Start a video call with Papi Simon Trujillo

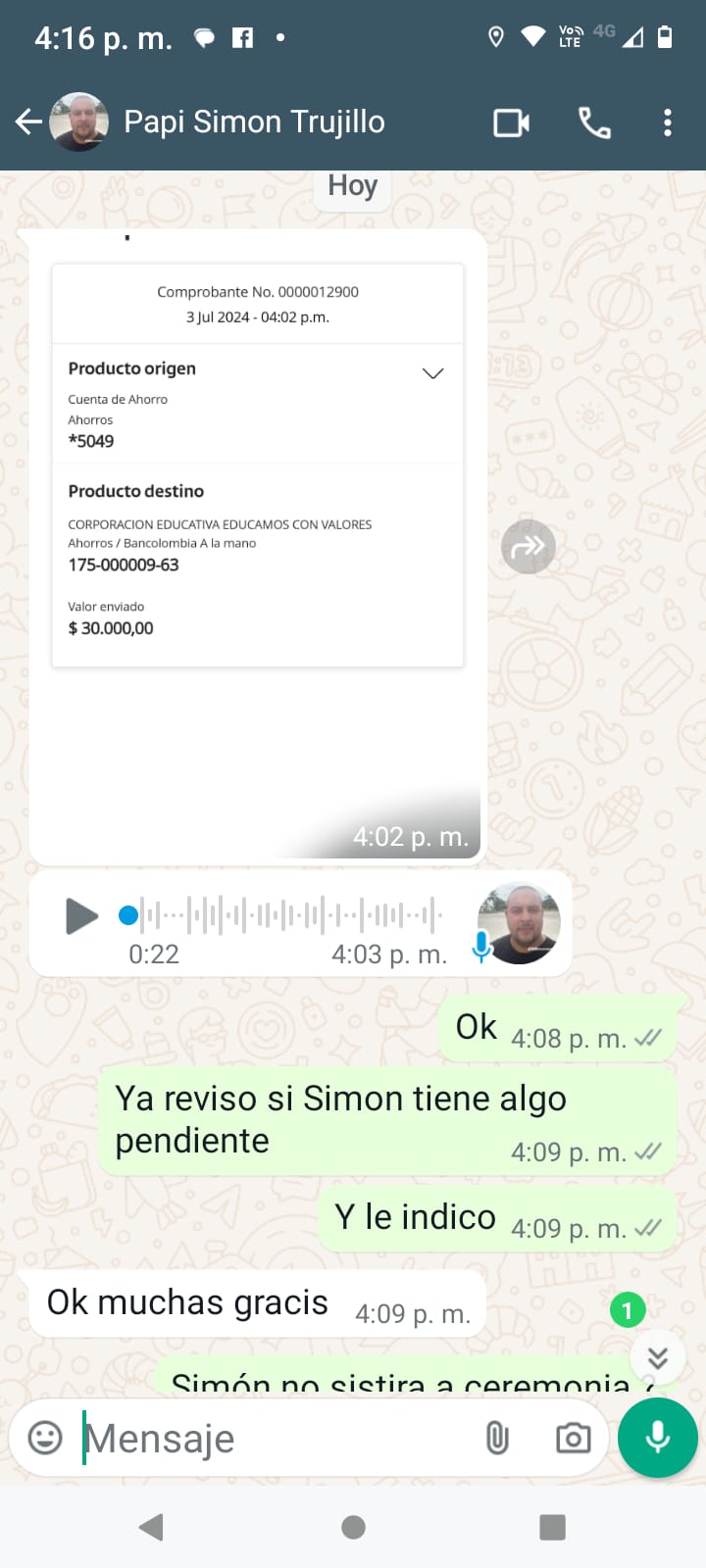[511, 123]
